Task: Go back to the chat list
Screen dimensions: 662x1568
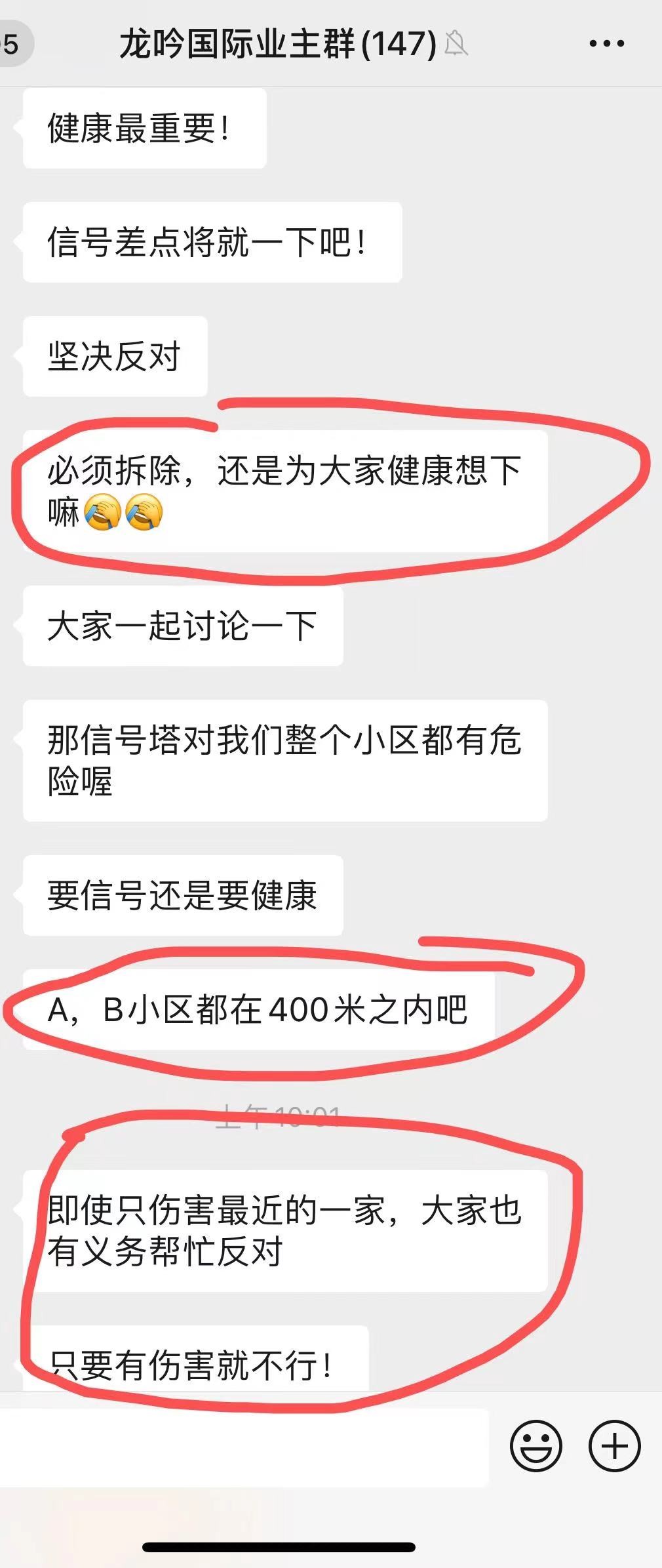Action: [x=13, y=45]
